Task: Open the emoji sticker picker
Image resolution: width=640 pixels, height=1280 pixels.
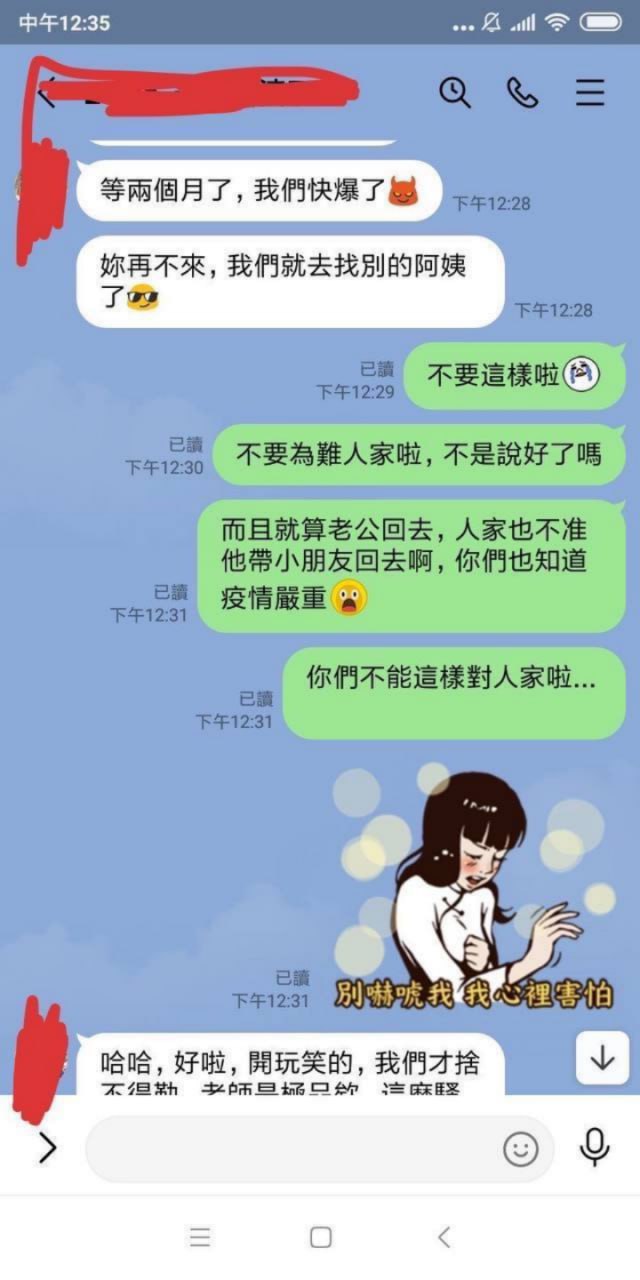Action: (520, 1149)
